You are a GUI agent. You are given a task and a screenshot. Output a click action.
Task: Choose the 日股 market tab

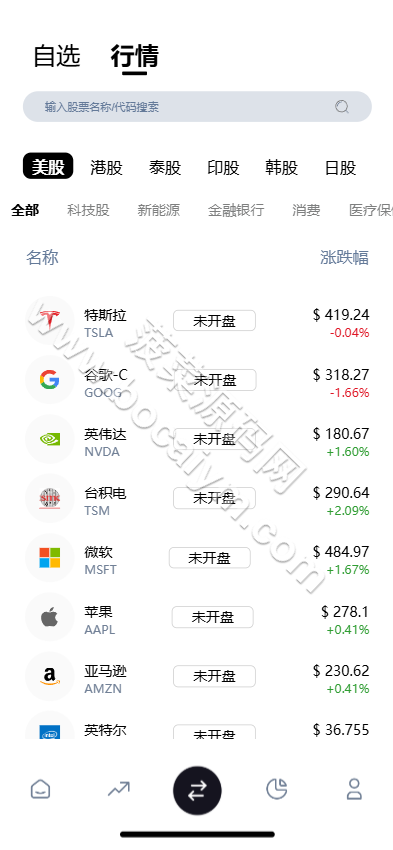pyautogui.click(x=340, y=168)
